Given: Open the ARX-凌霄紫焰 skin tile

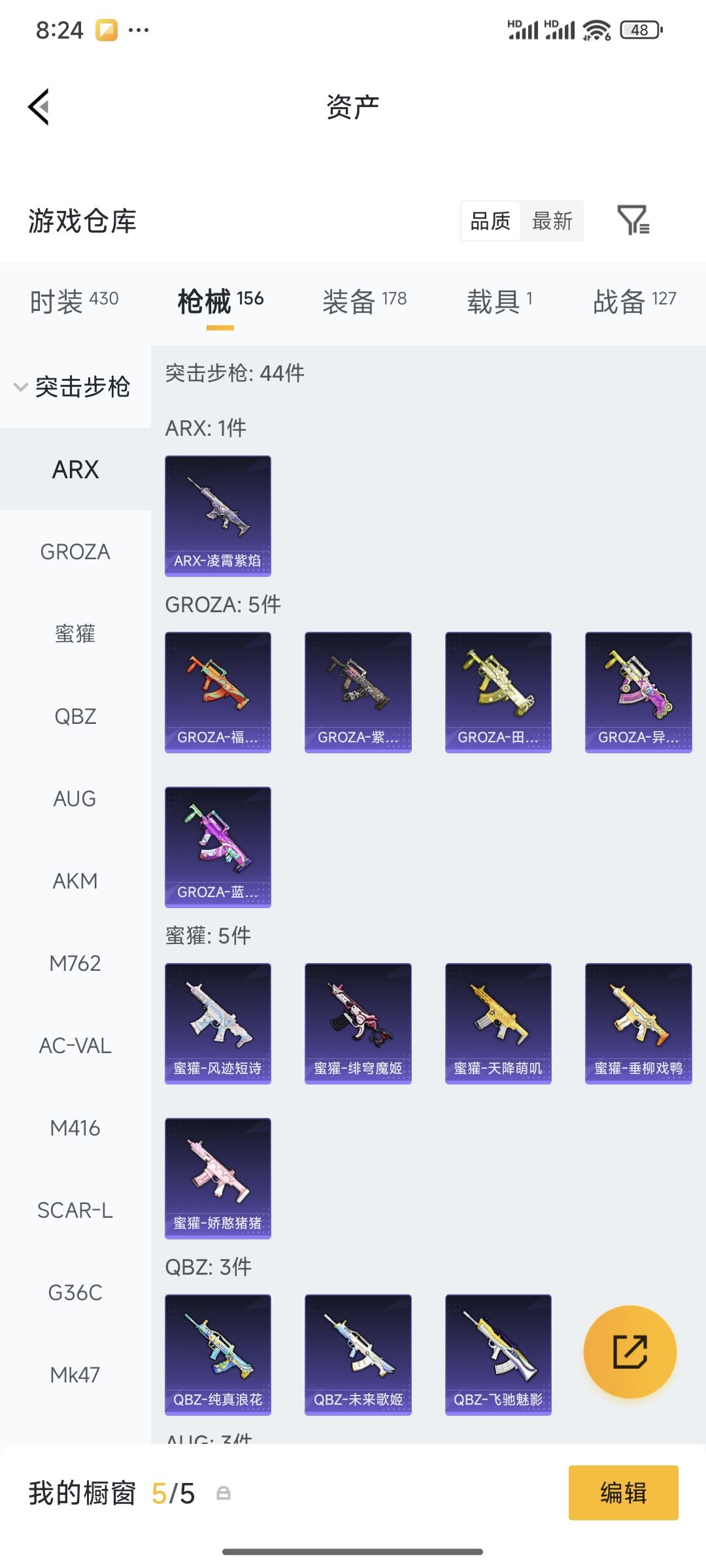Looking at the screenshot, I should (218, 515).
